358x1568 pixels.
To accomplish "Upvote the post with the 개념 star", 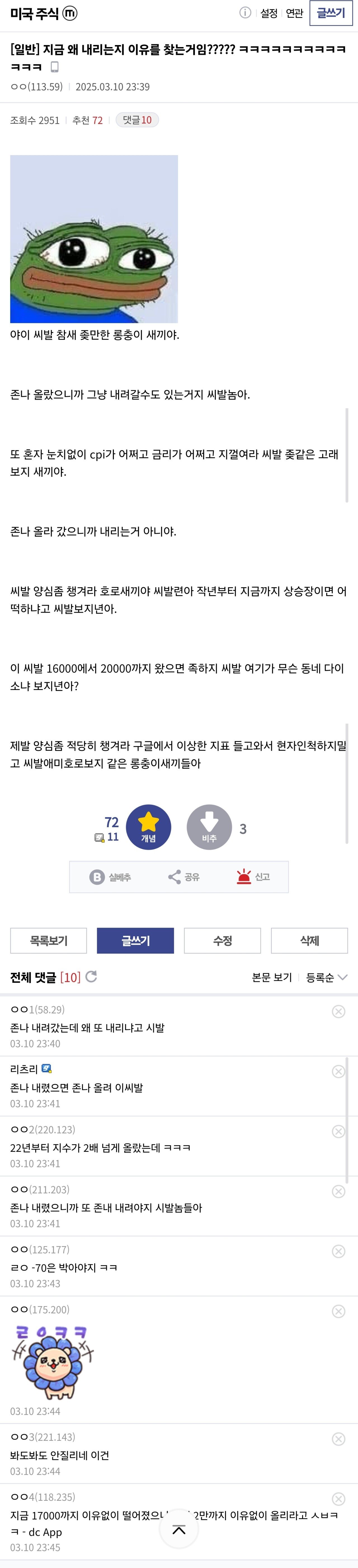I will pos(148,827).
